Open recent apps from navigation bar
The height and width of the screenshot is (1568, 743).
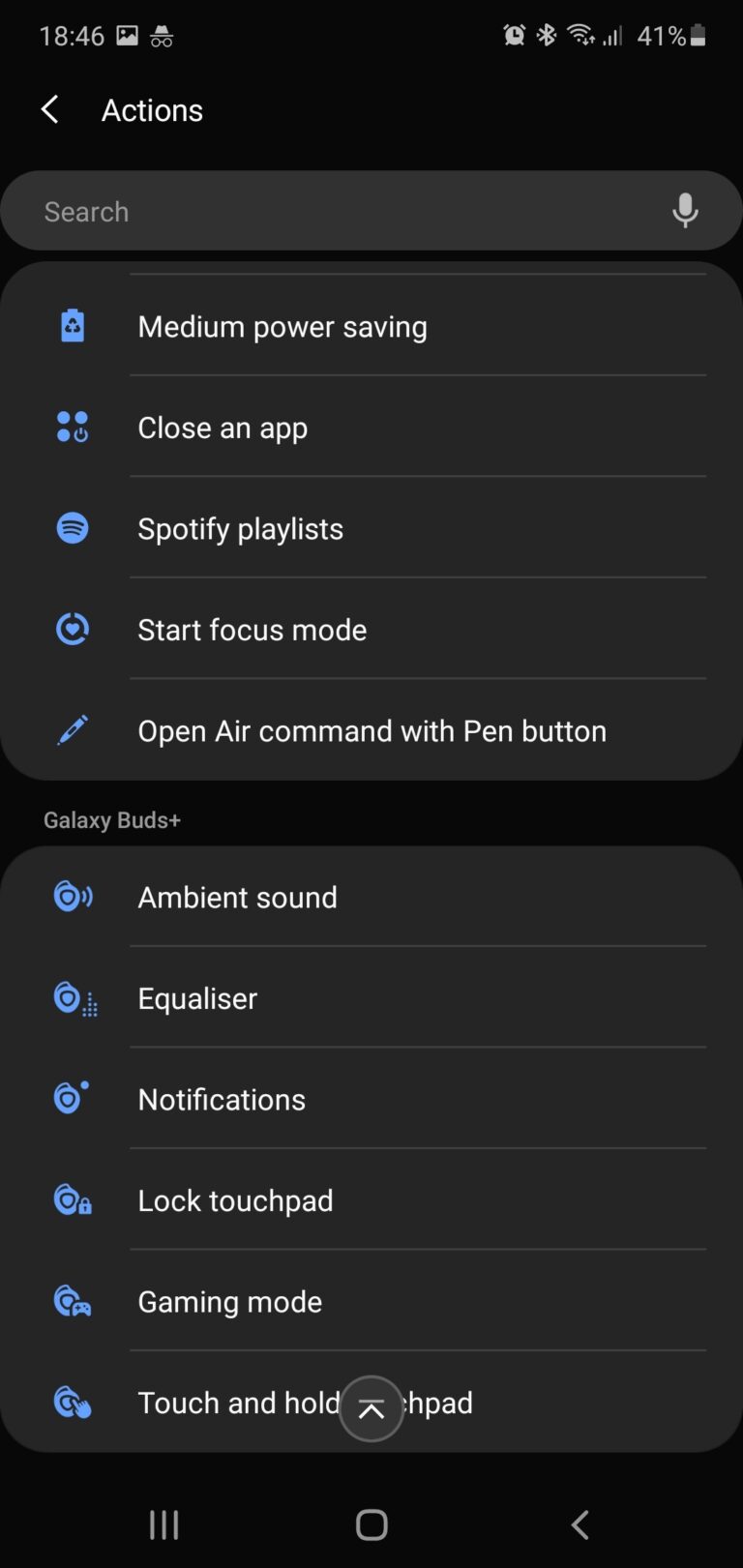click(164, 1525)
